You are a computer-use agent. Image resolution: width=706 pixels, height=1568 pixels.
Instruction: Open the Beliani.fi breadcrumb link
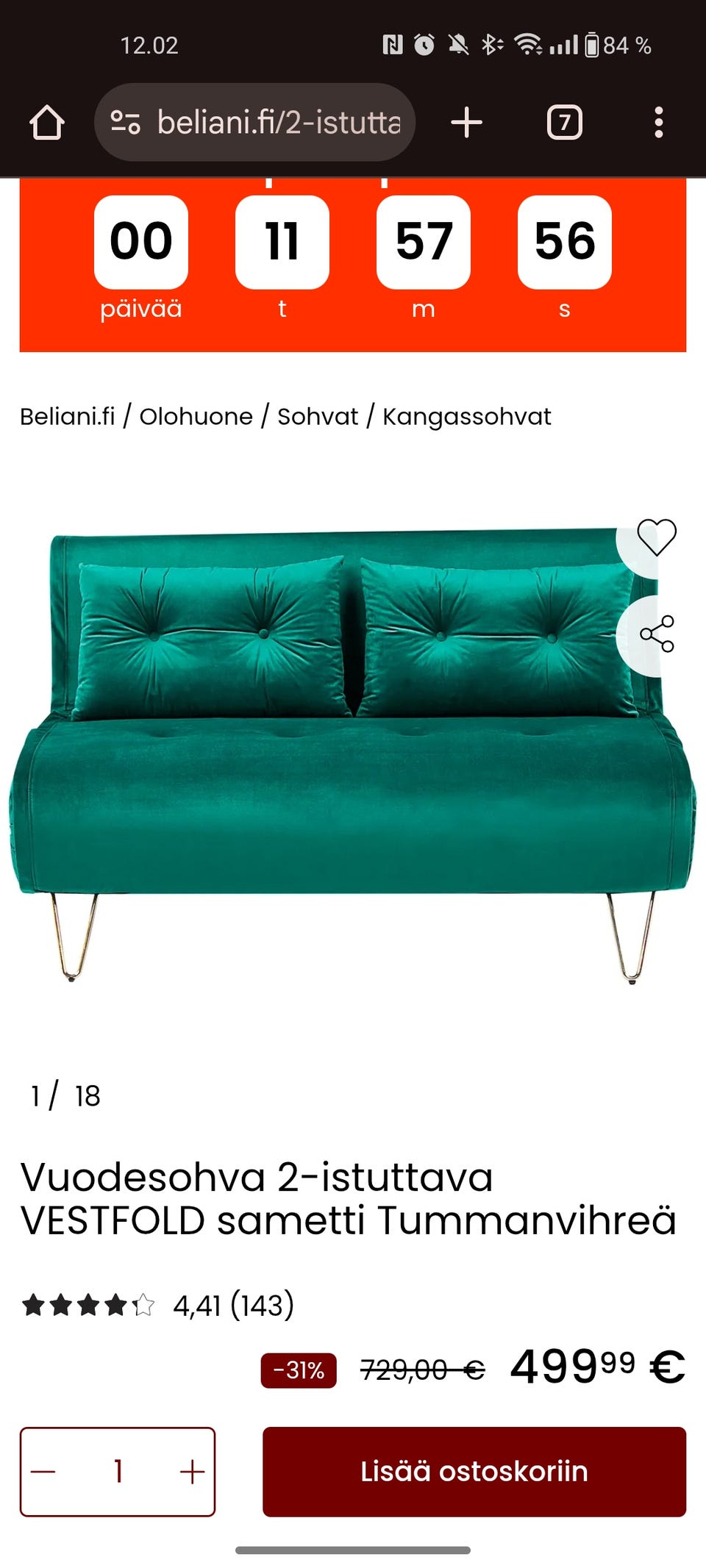tap(67, 417)
